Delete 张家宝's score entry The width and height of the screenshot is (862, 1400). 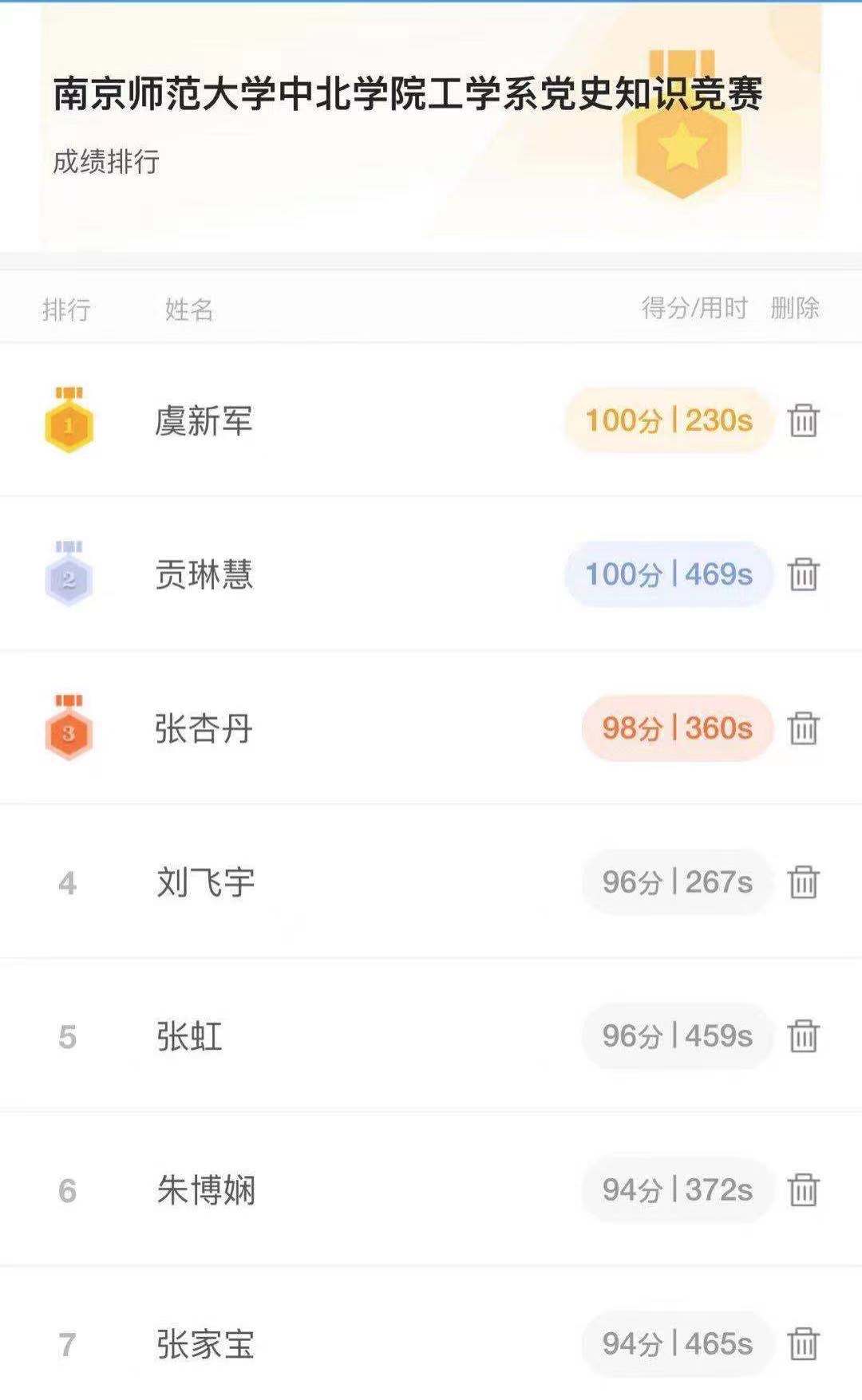point(803,1344)
